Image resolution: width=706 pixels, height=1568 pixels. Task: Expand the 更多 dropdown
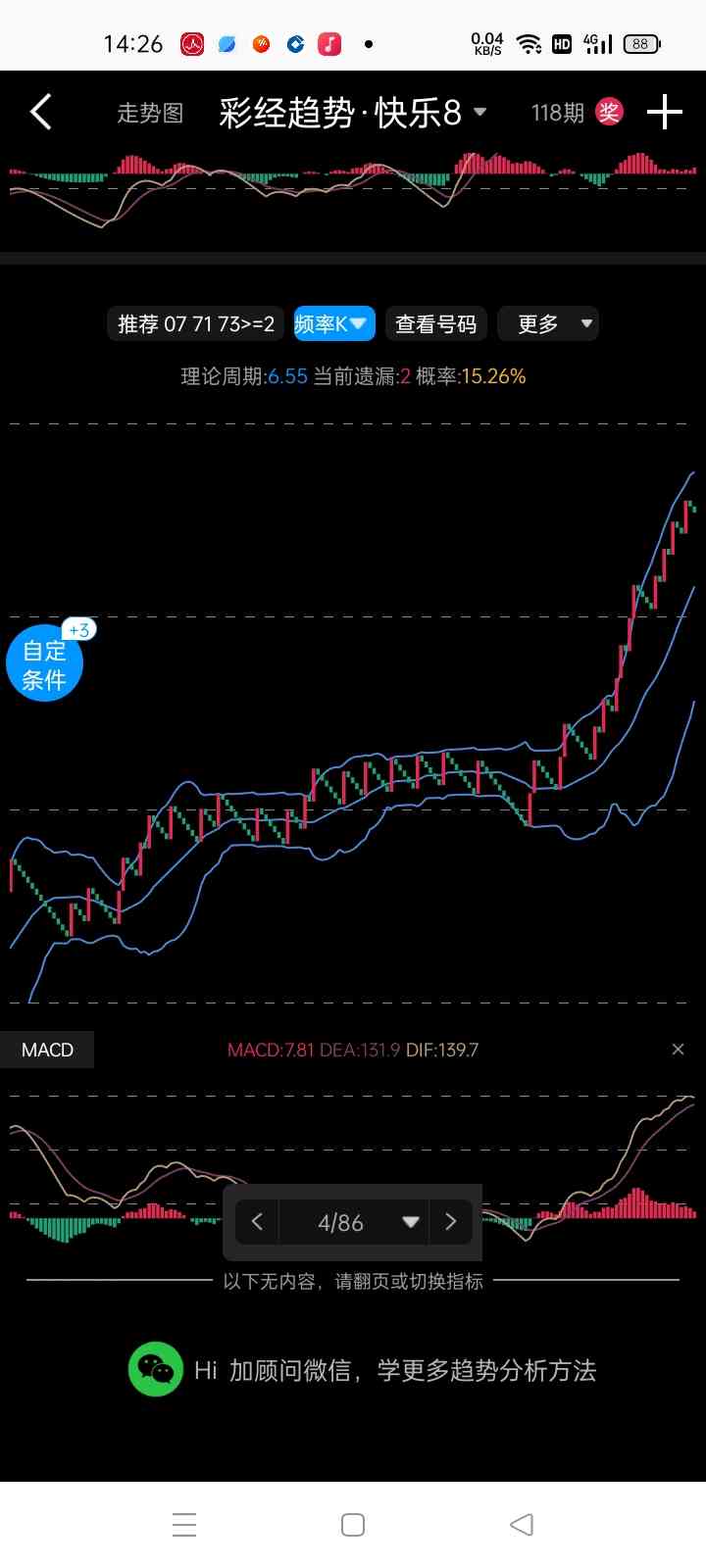pos(548,324)
